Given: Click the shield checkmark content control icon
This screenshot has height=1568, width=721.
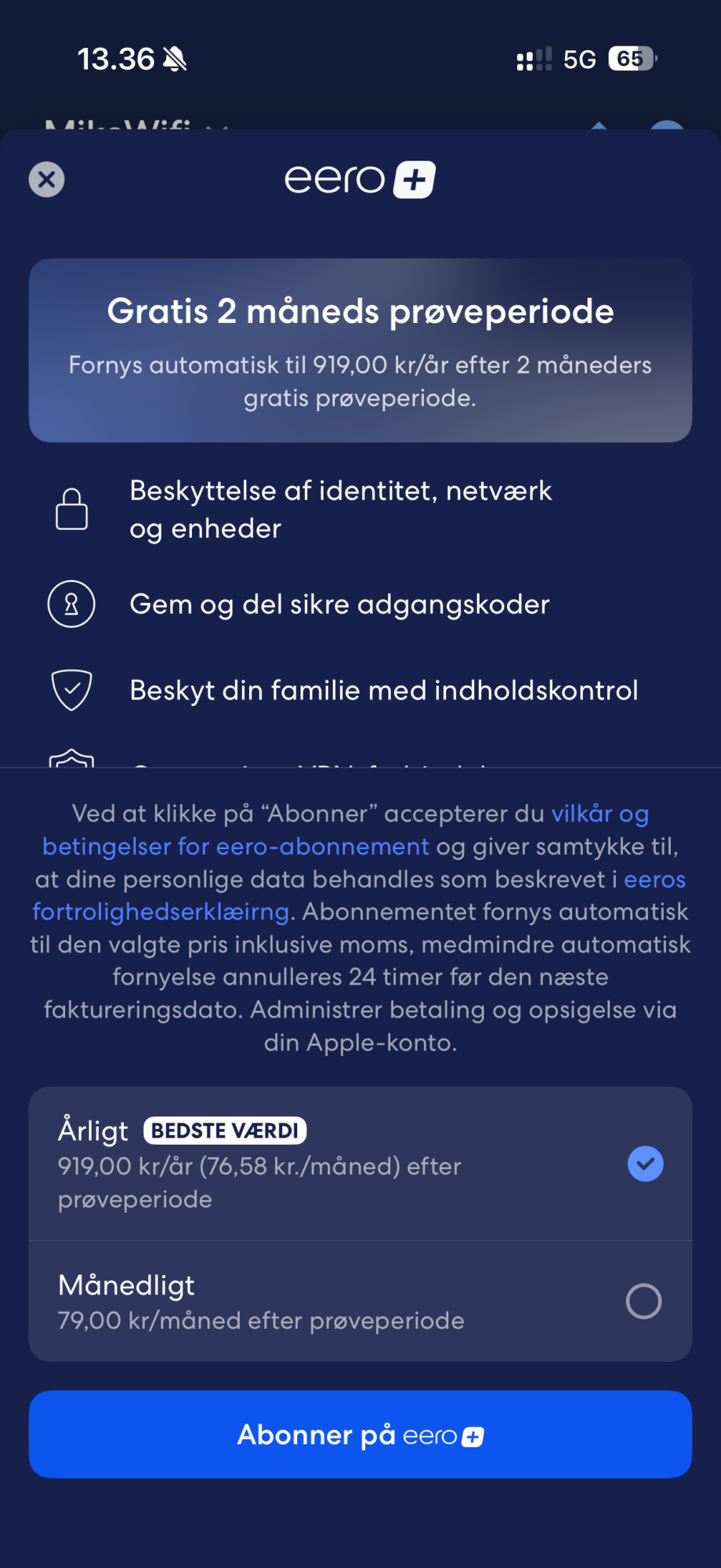Looking at the screenshot, I should (71, 690).
